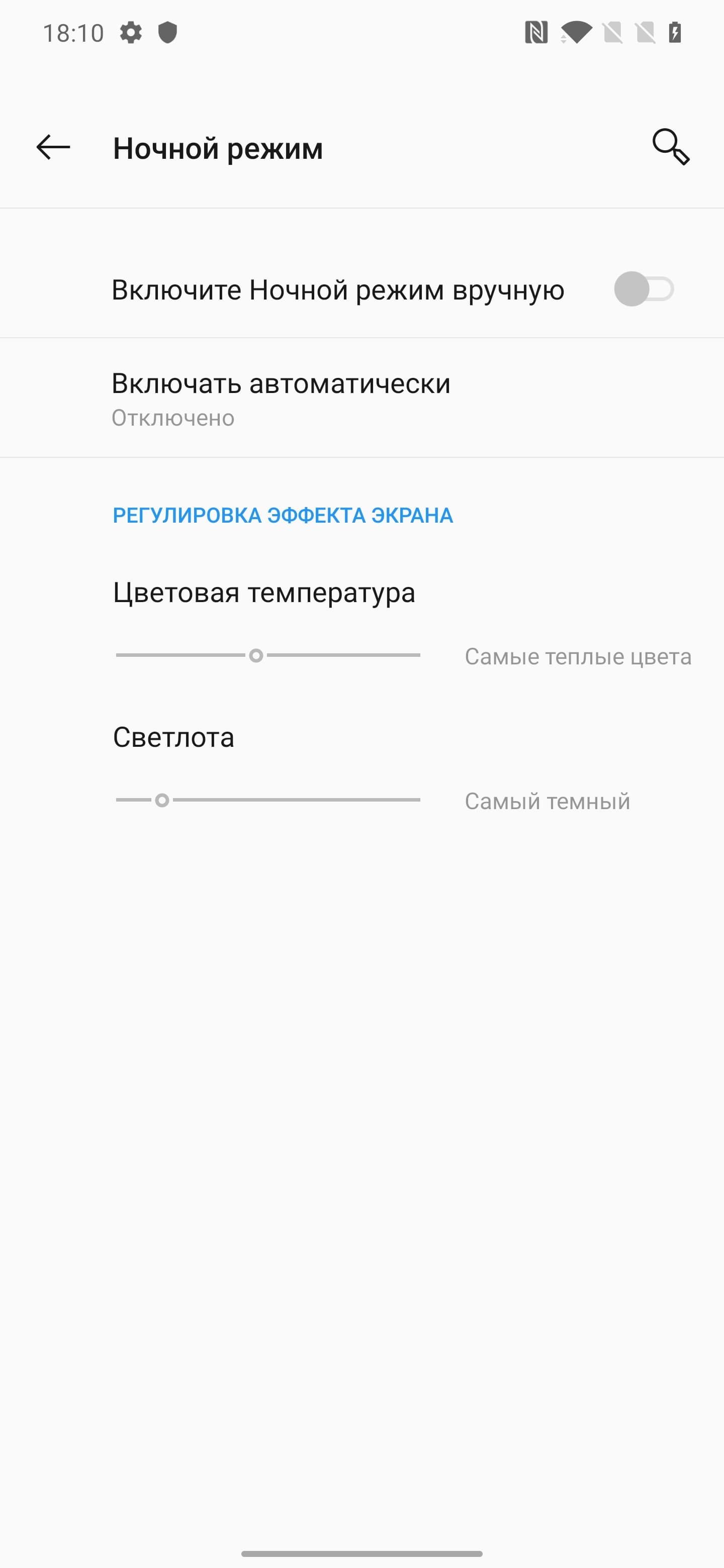Viewport: 724px width, 1568px height.
Task: Go back from Ночной режим screen
Action: pyautogui.click(x=53, y=148)
